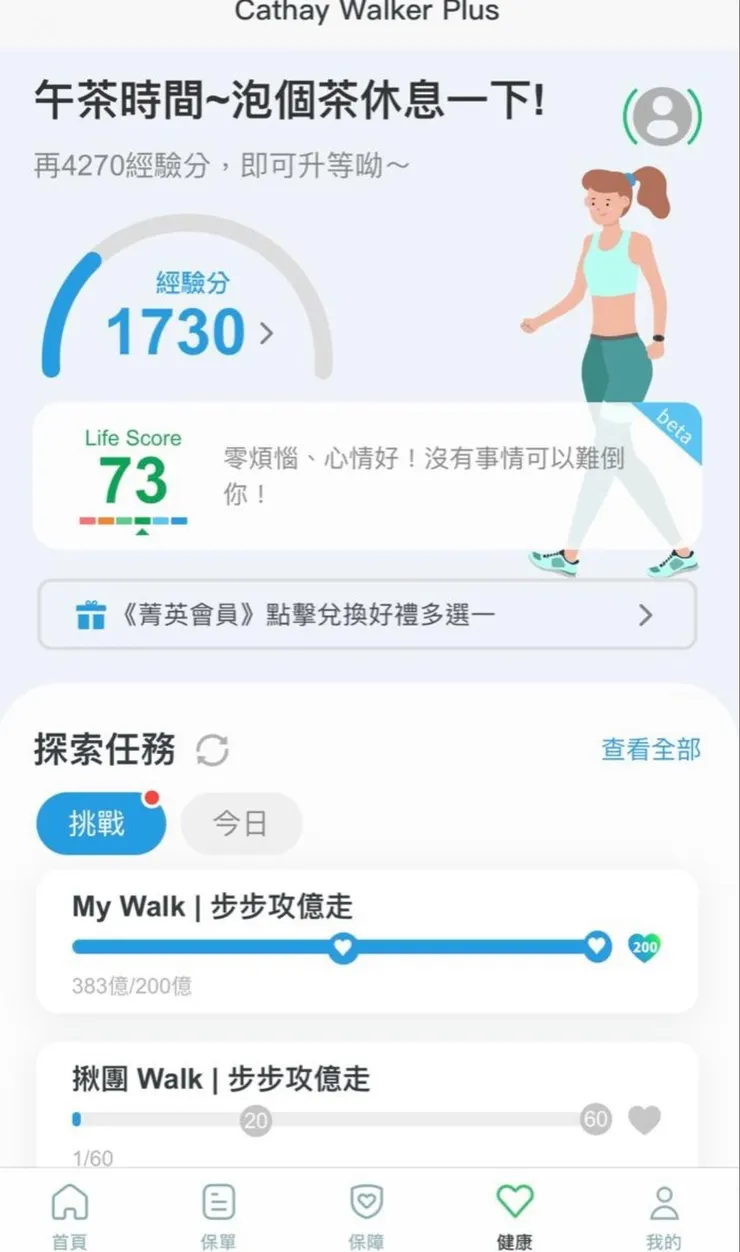Toggle the heart marker at slider end
Viewport: 740px width, 1252px height.
click(x=597, y=945)
